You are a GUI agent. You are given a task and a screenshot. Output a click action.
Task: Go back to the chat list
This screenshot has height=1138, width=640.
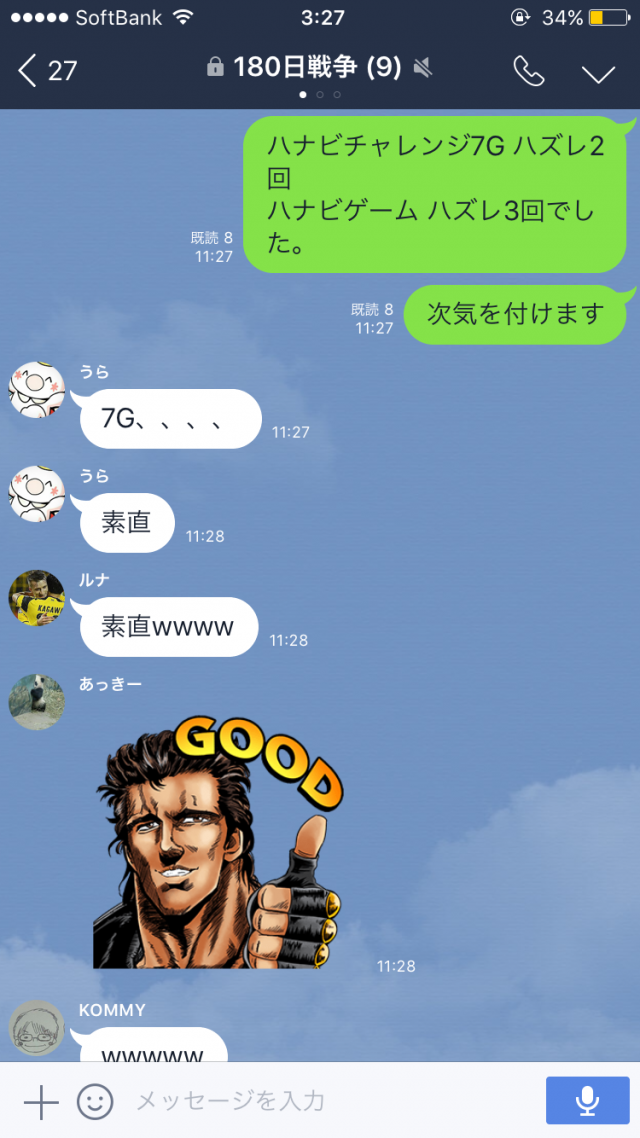[x=45, y=70]
